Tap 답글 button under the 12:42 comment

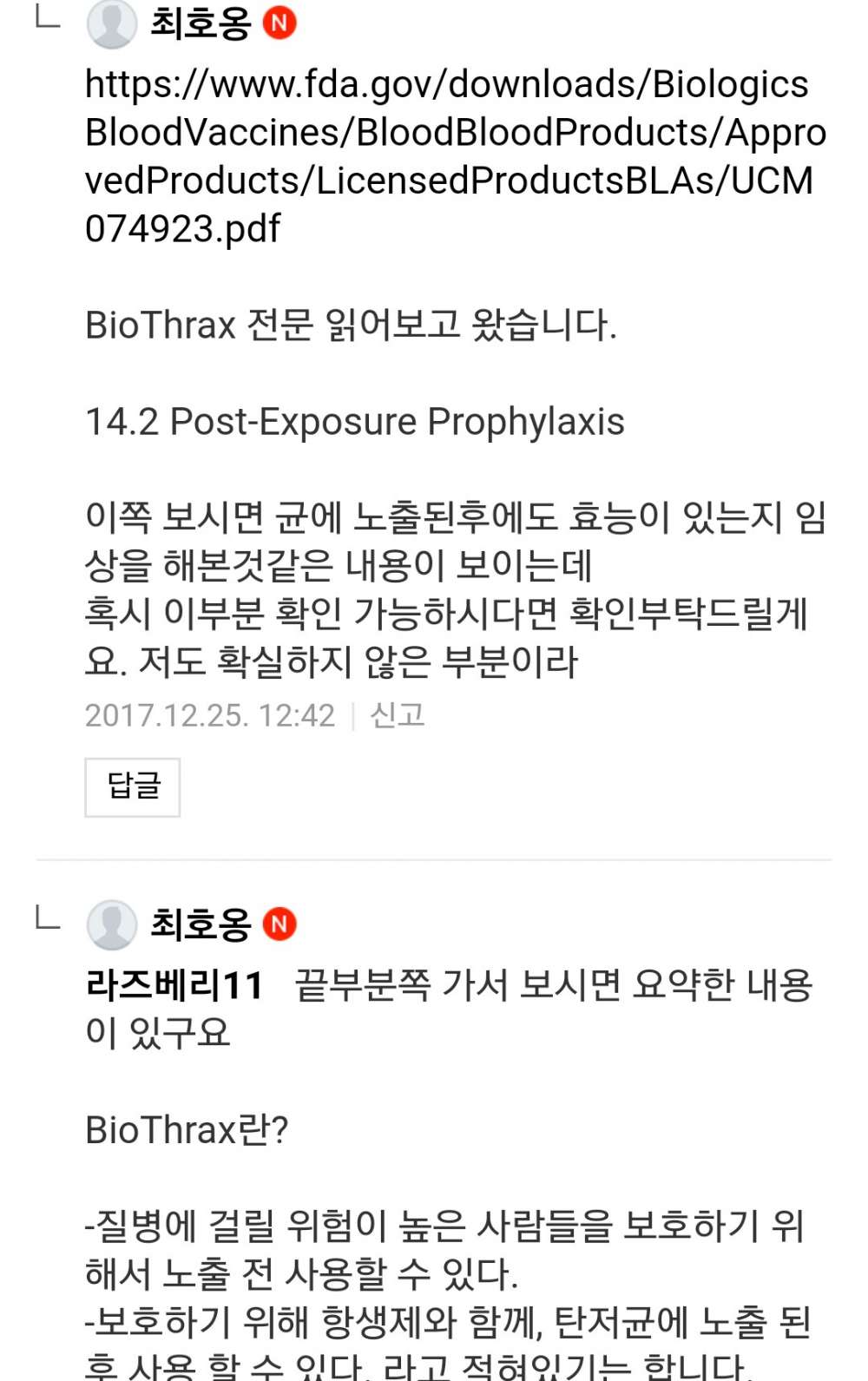click(132, 786)
